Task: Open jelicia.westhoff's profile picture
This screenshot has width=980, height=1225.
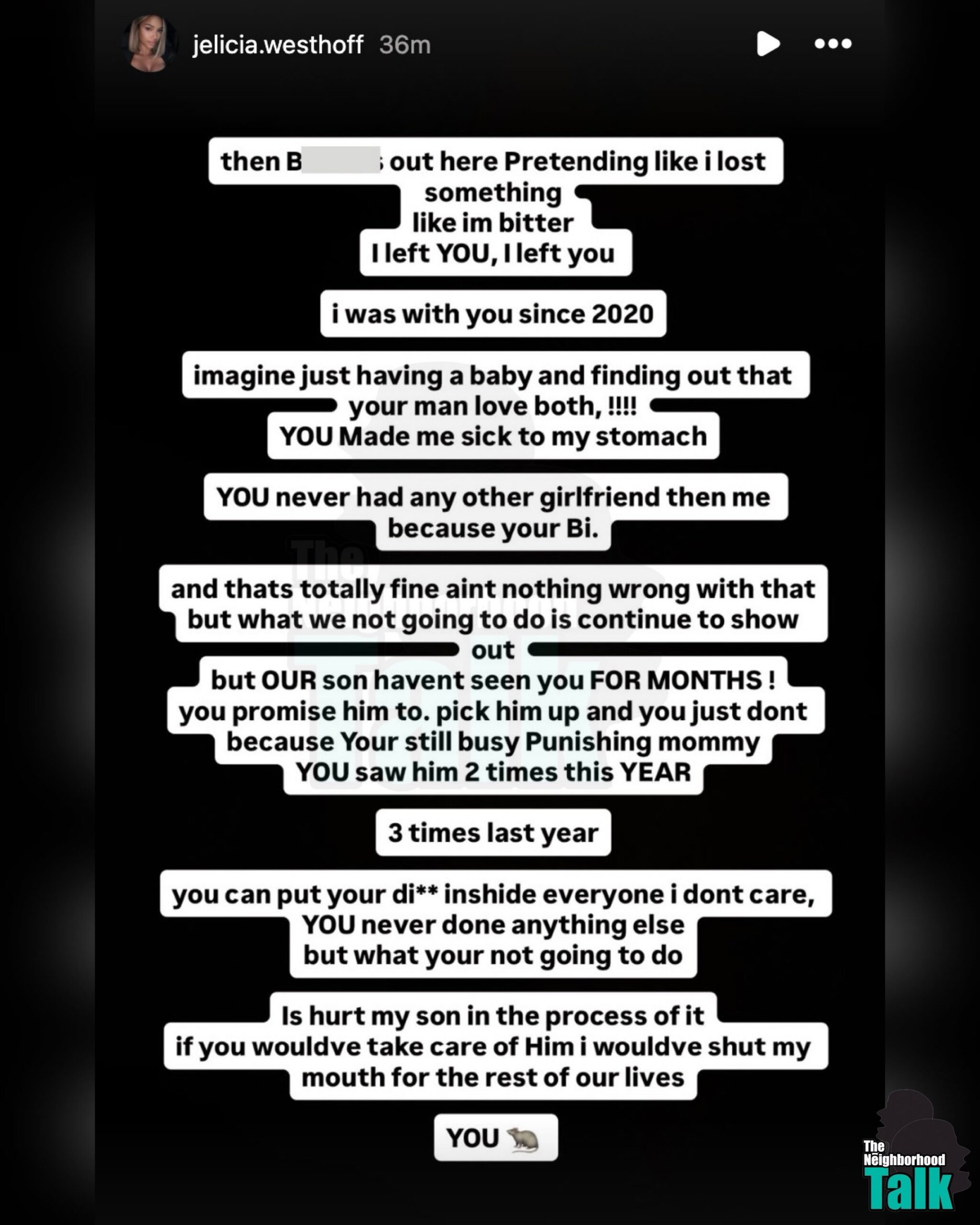Action: click(150, 45)
